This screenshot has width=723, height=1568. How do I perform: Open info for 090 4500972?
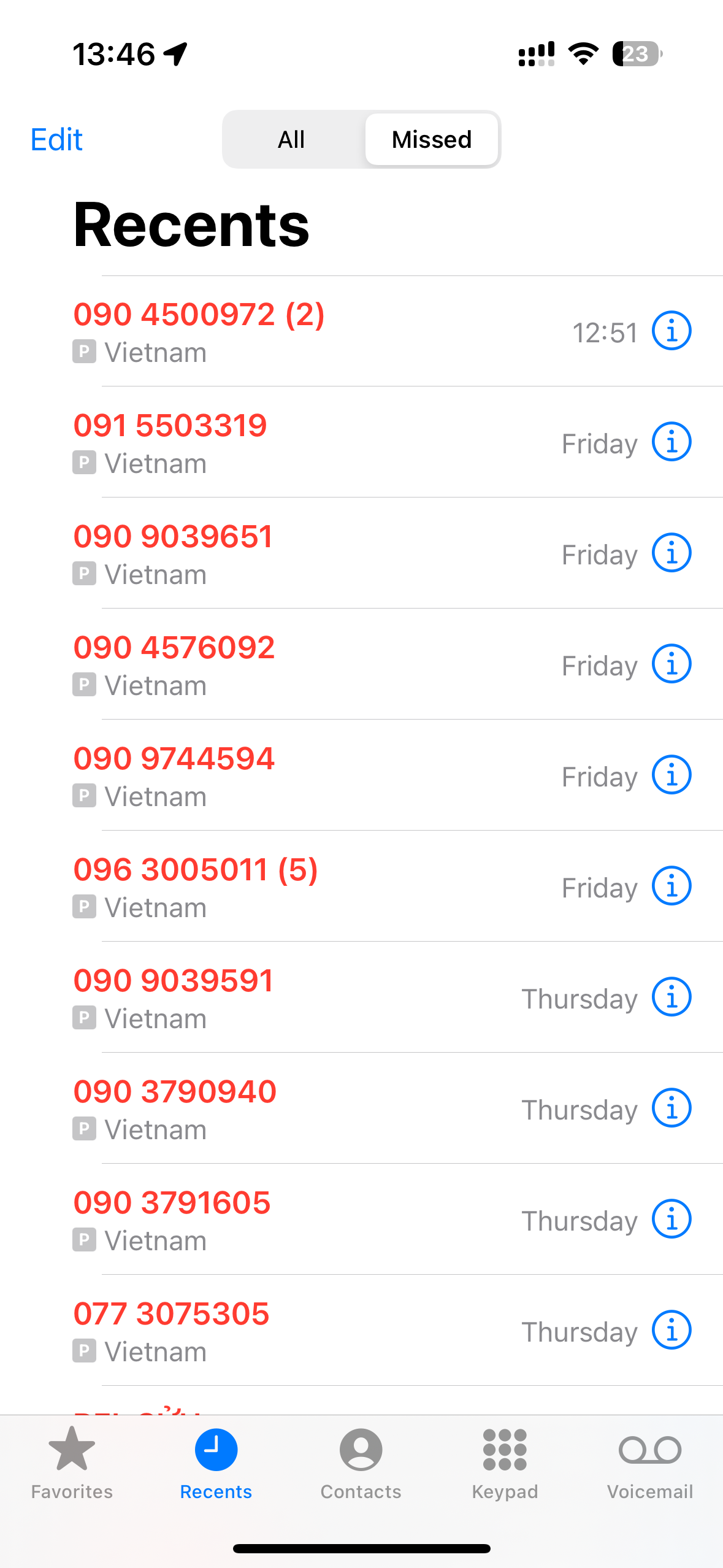point(671,331)
